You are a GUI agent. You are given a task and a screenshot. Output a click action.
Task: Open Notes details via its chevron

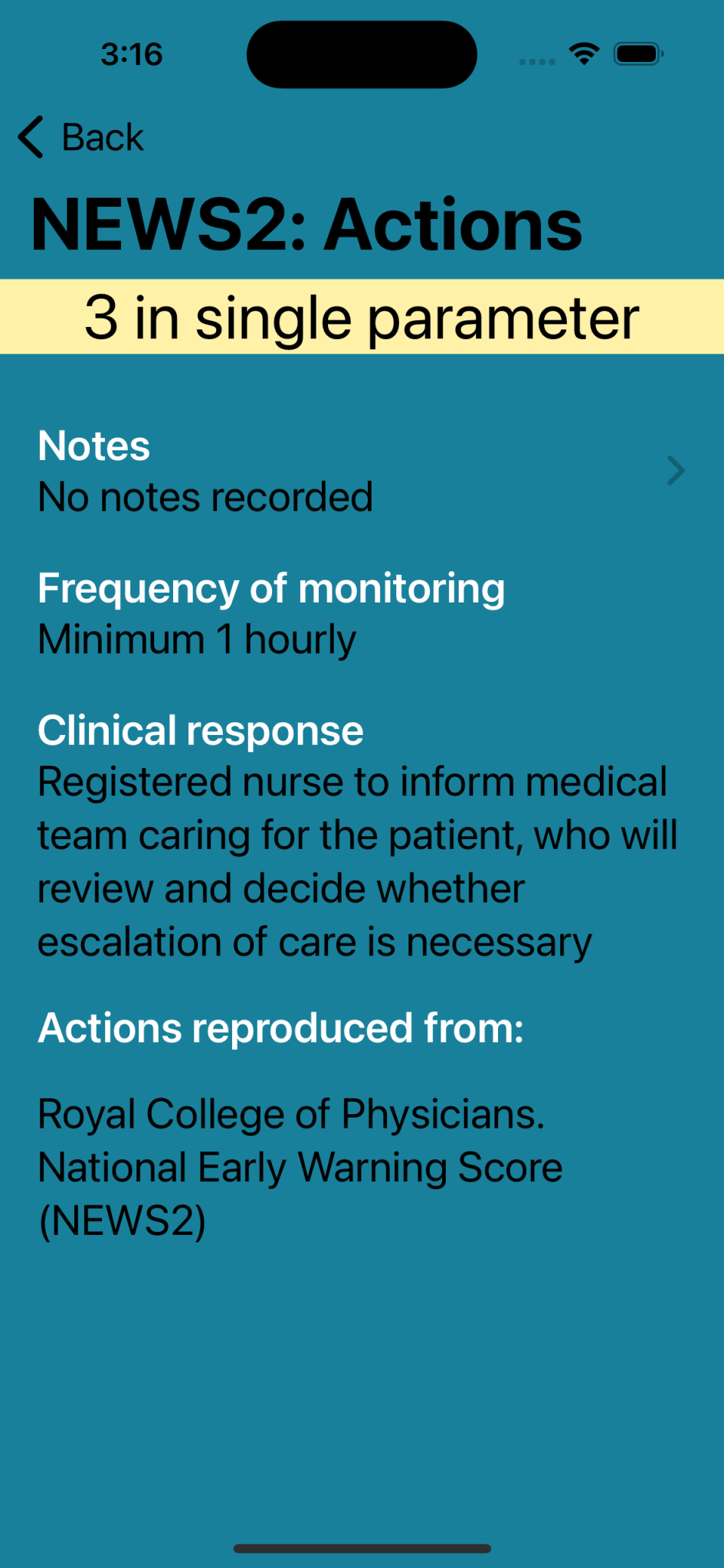tap(675, 471)
